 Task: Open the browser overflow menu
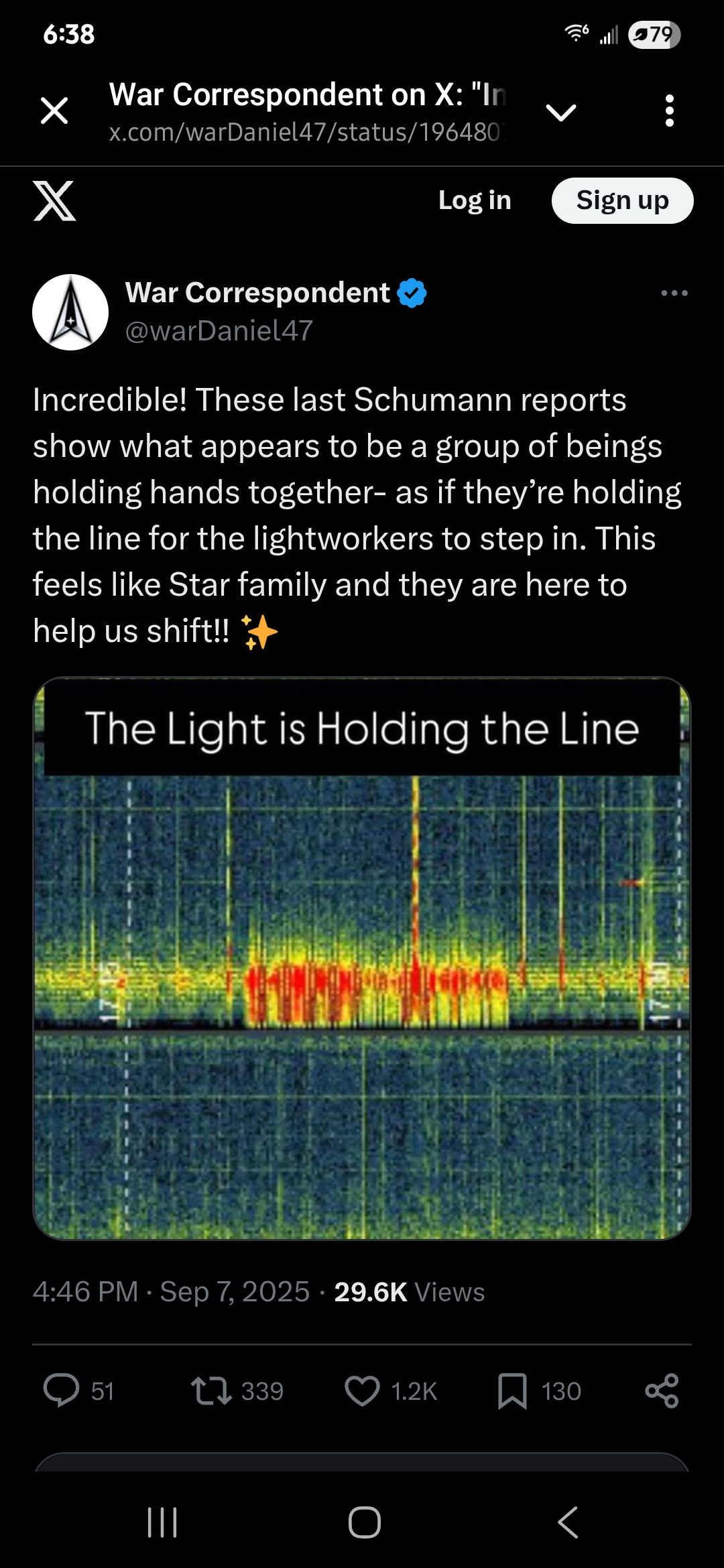(669, 111)
